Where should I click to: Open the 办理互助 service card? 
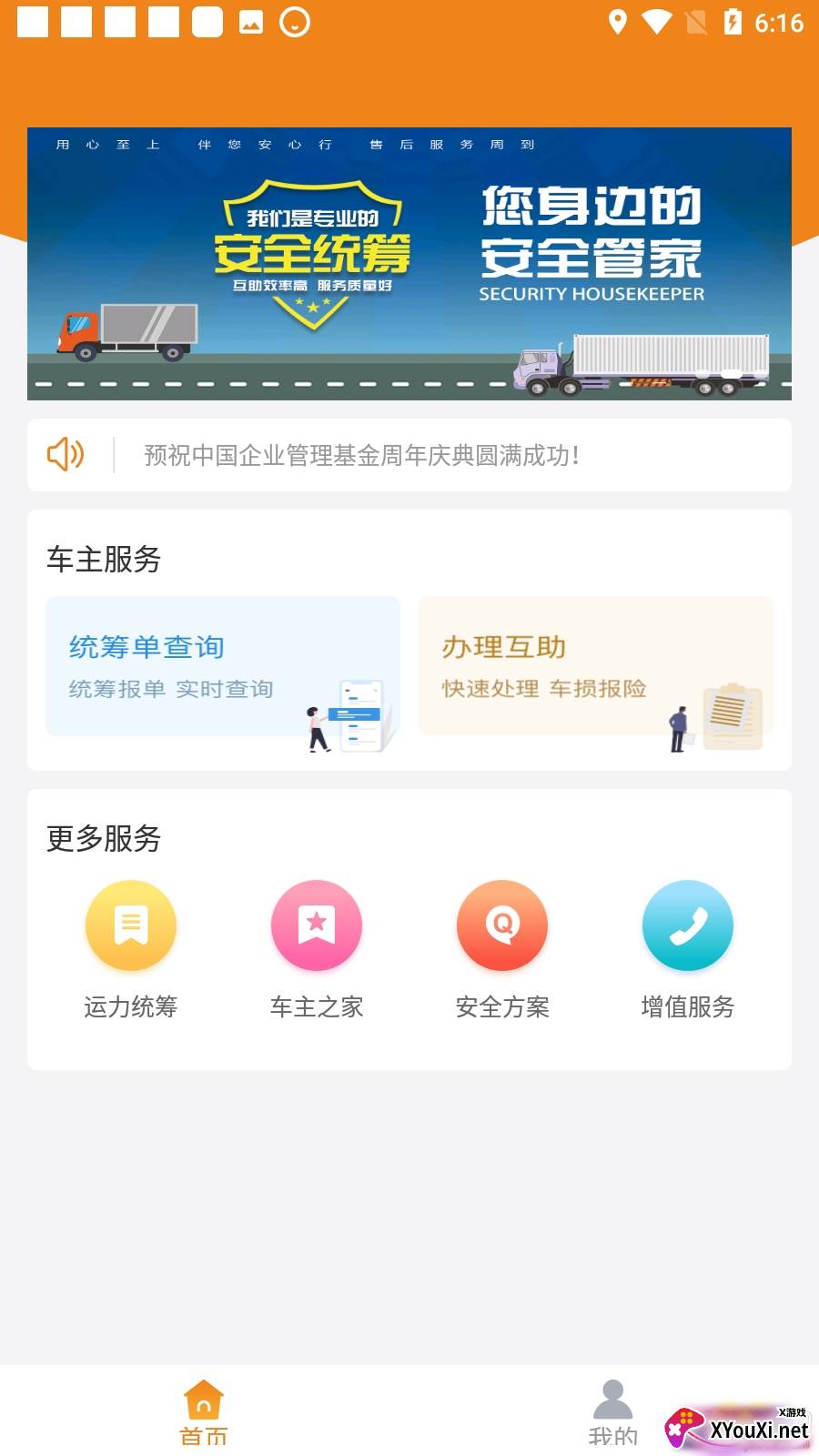coord(596,672)
